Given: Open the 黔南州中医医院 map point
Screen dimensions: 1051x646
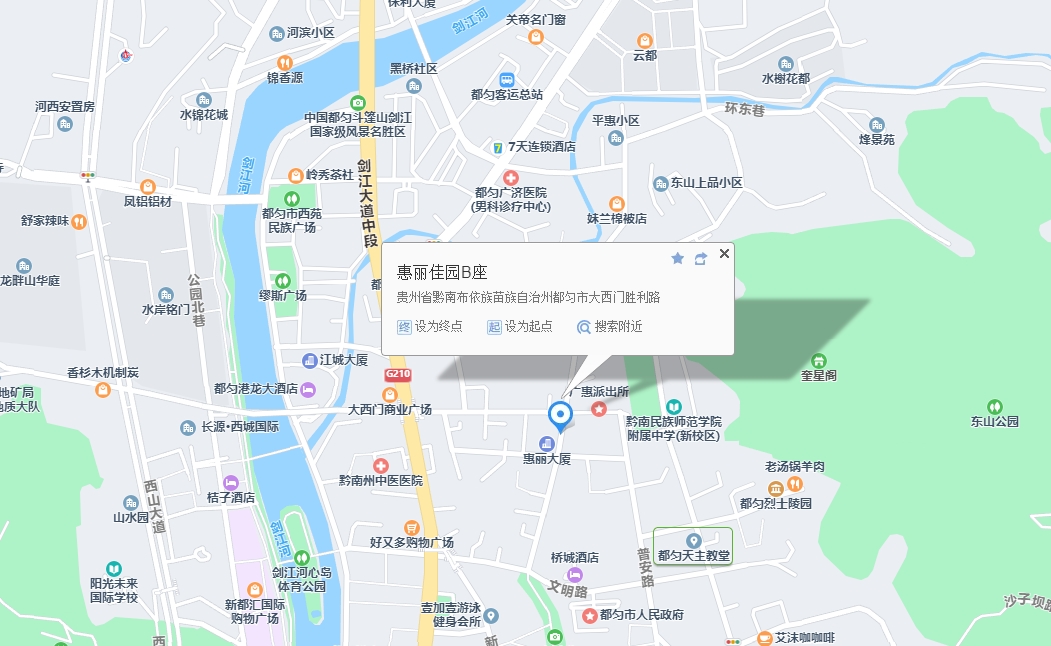Looking at the screenshot, I should (380, 466).
